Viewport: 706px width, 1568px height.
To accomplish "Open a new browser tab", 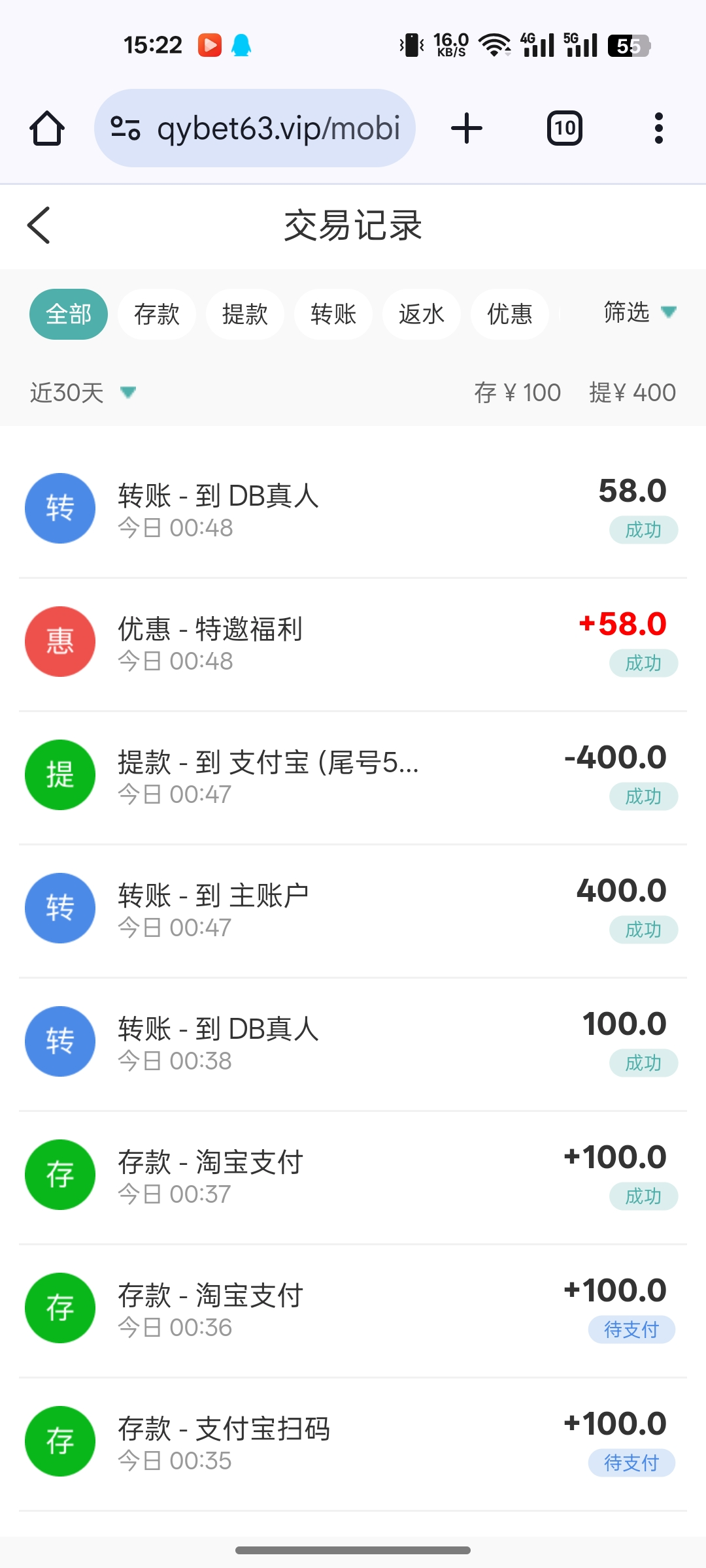I will [x=467, y=128].
